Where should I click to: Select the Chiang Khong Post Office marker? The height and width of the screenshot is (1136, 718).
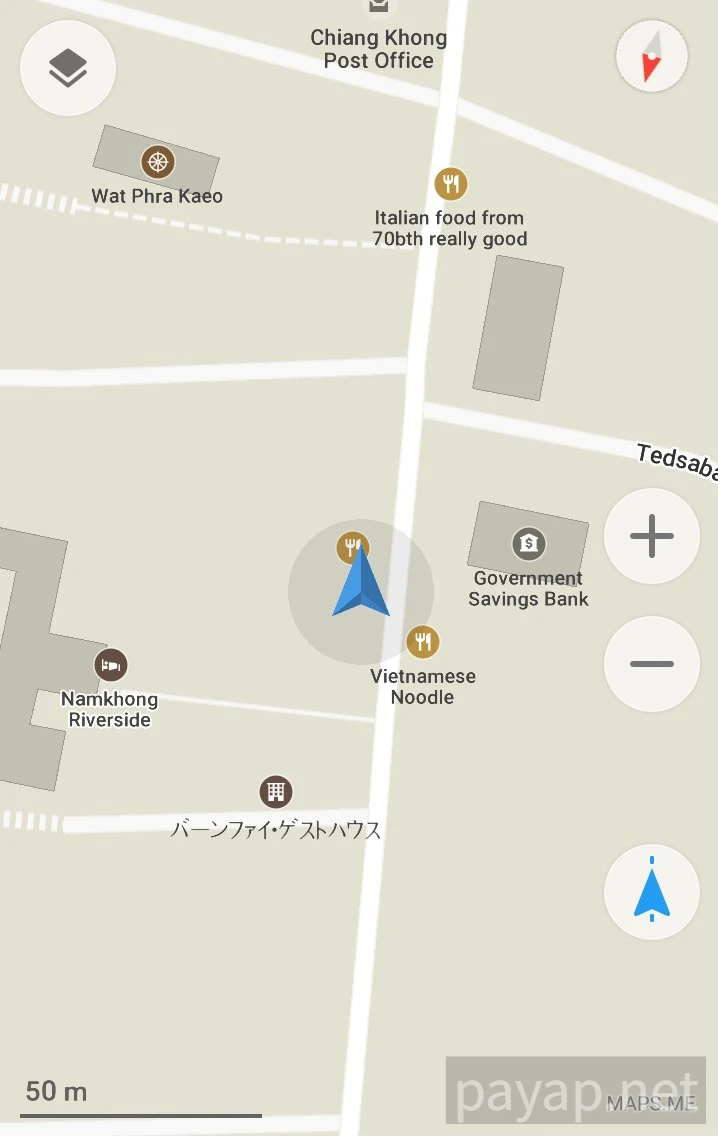coord(378,8)
